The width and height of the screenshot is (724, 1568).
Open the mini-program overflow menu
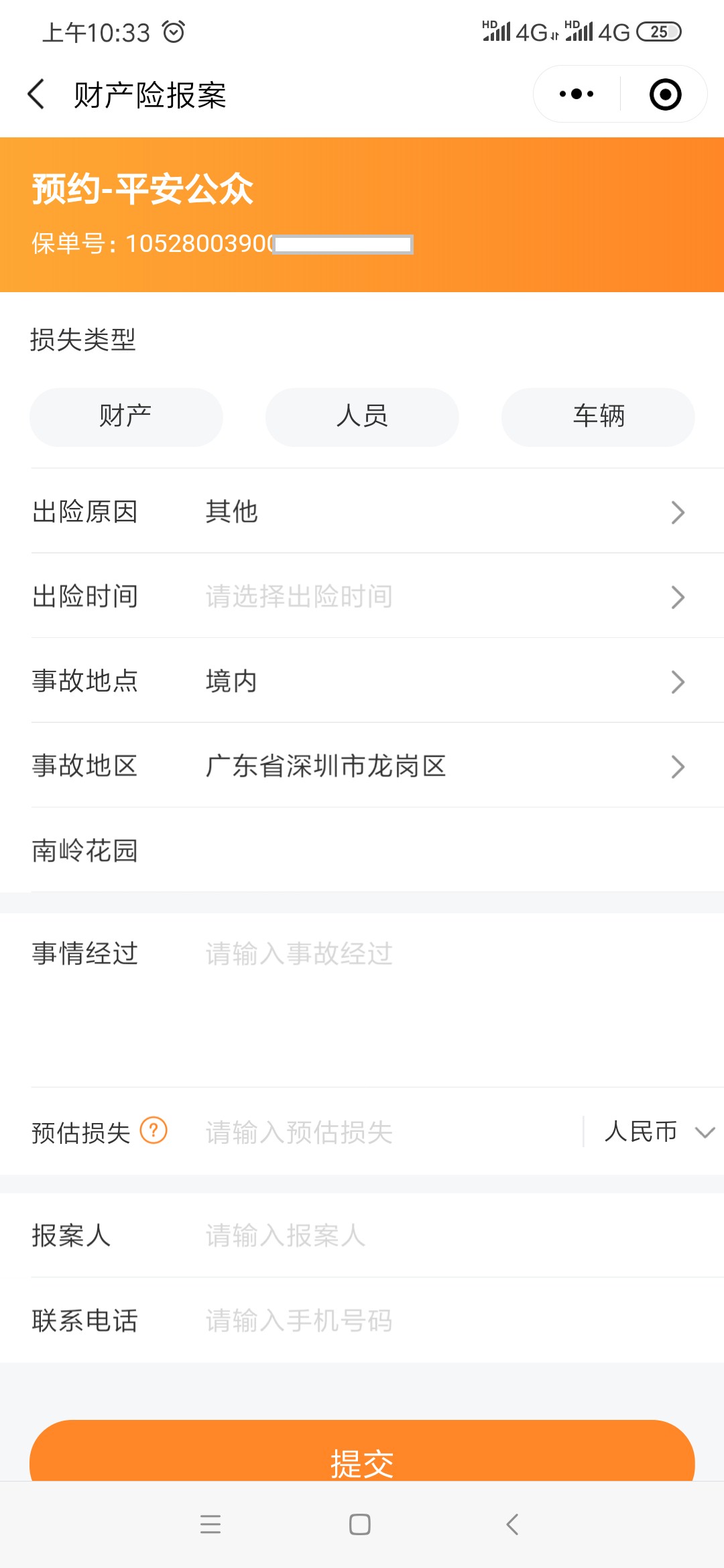tap(577, 94)
